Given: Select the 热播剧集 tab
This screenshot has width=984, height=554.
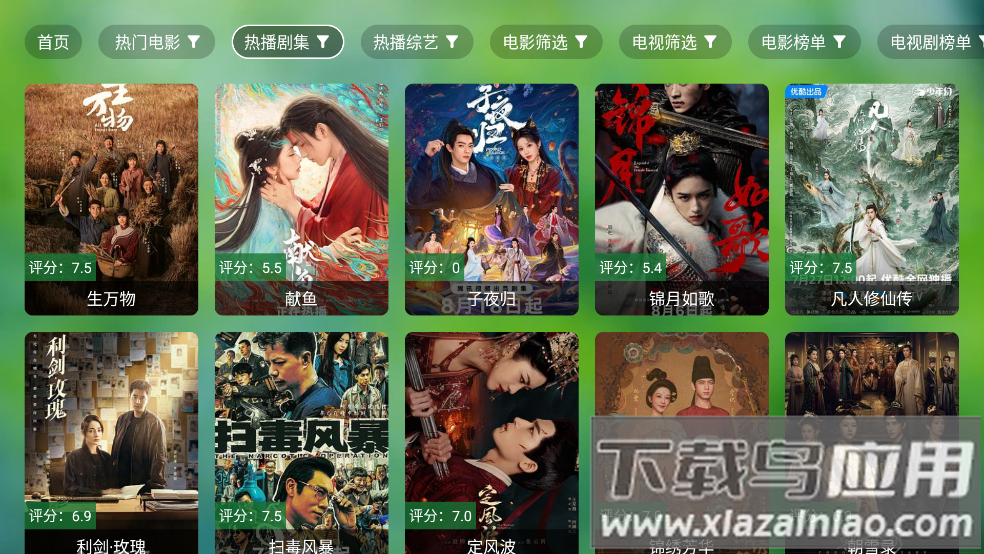Looking at the screenshot, I should pos(287,42).
